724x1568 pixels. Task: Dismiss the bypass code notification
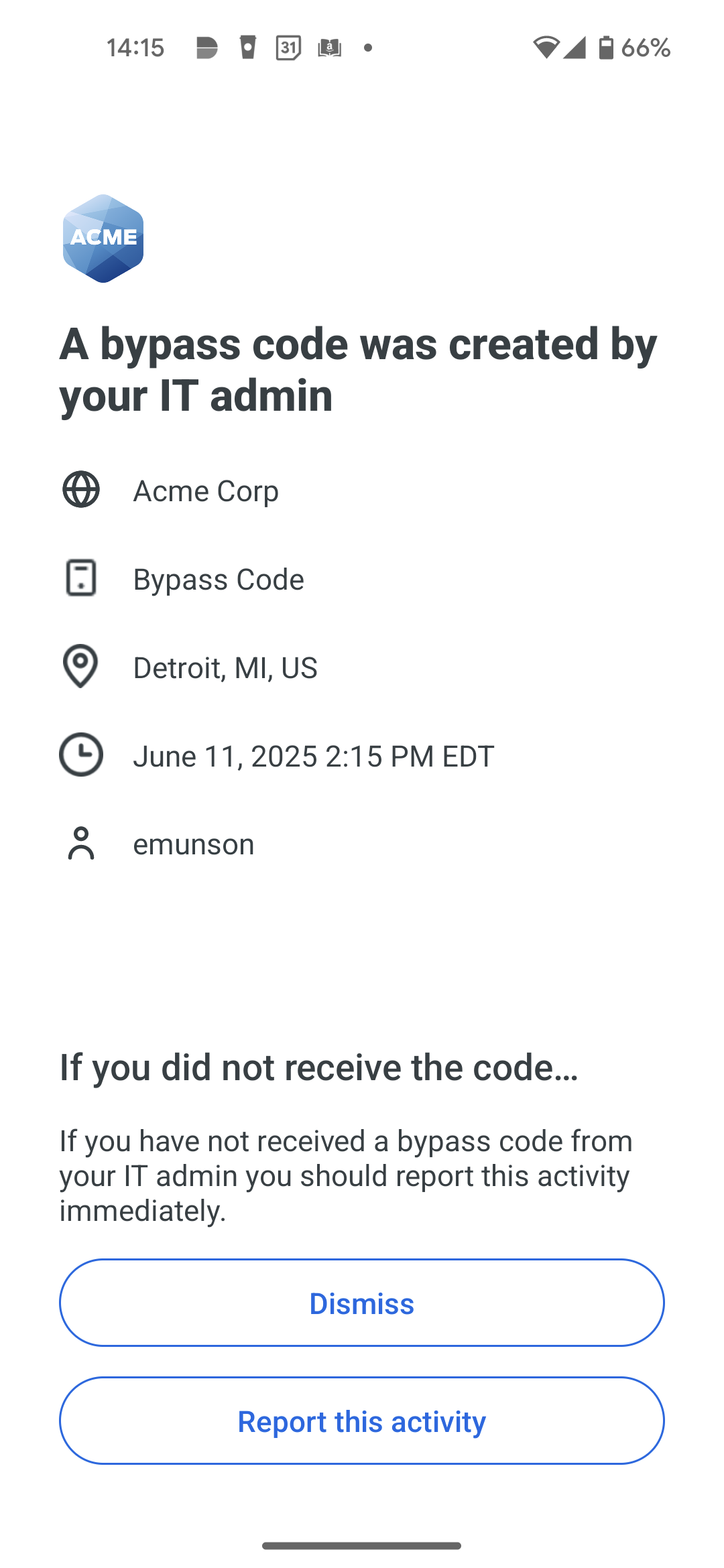point(362,1302)
